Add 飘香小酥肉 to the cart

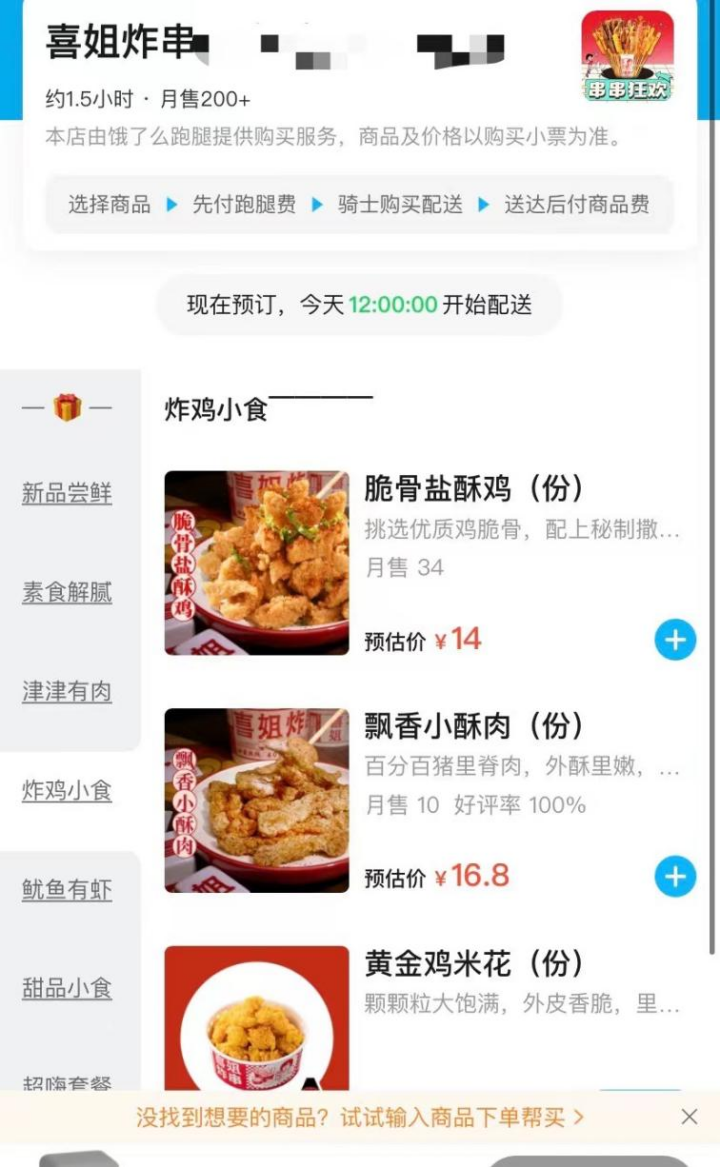[675, 877]
